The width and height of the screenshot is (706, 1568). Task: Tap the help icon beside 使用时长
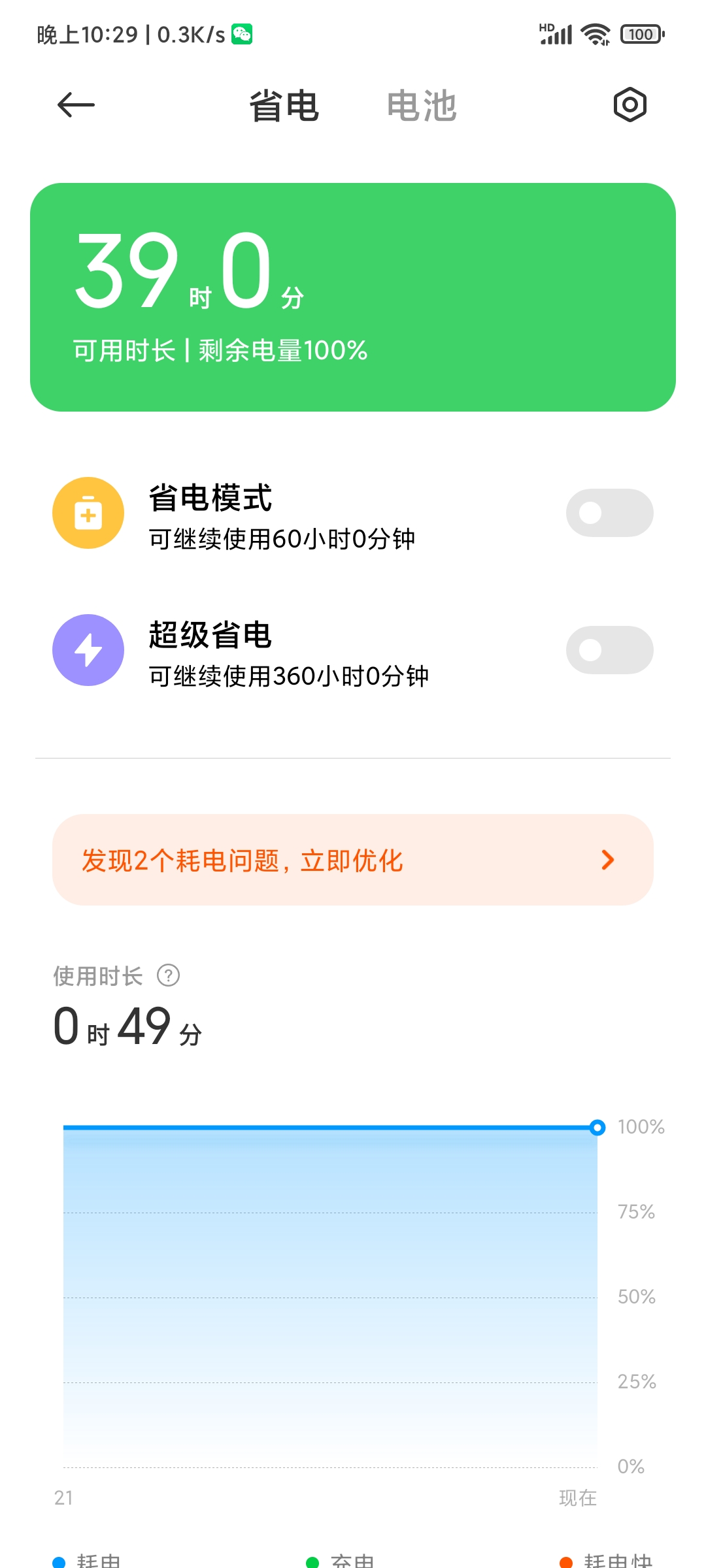point(169,975)
